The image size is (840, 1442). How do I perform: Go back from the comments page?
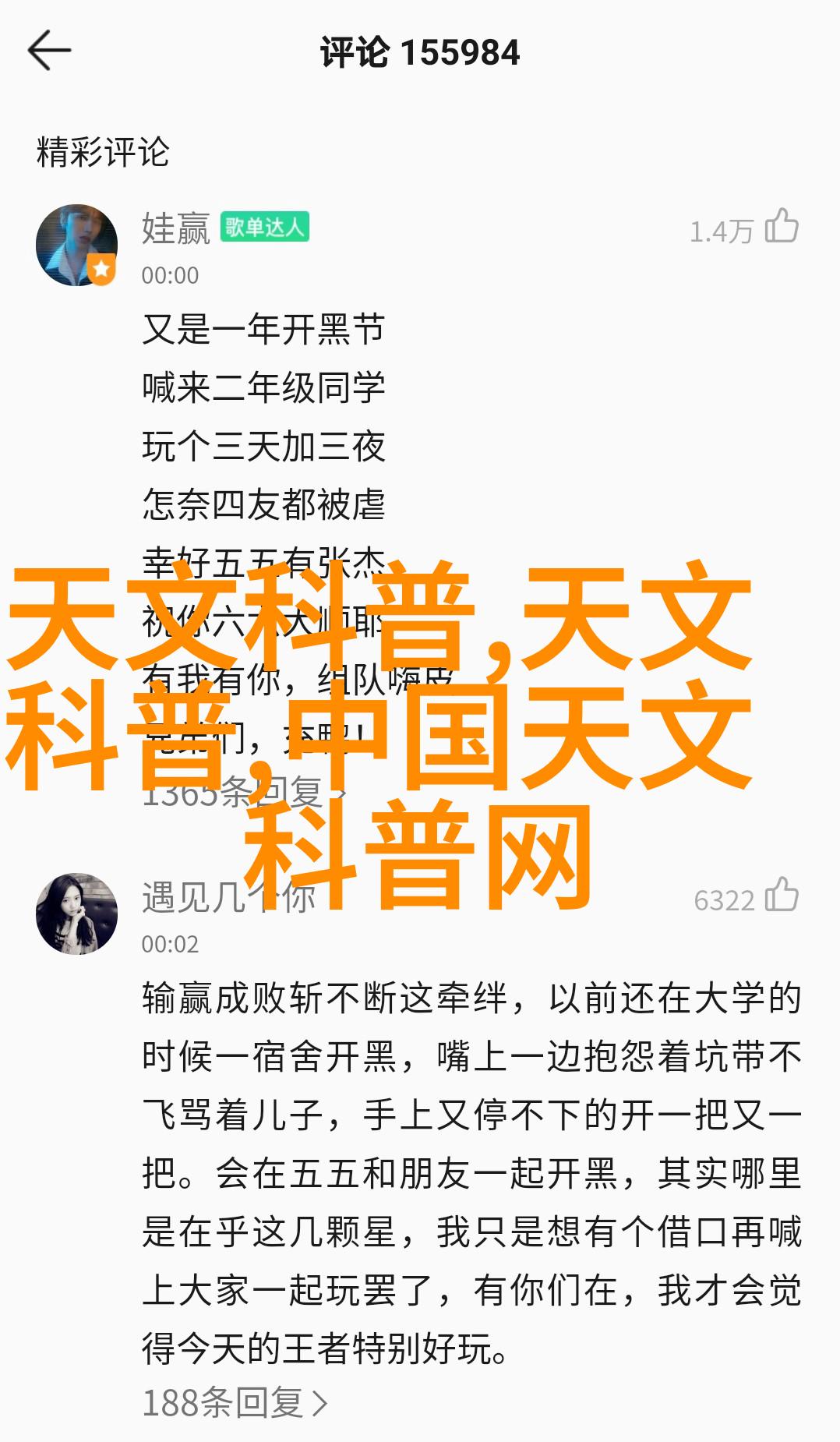pos(49,51)
